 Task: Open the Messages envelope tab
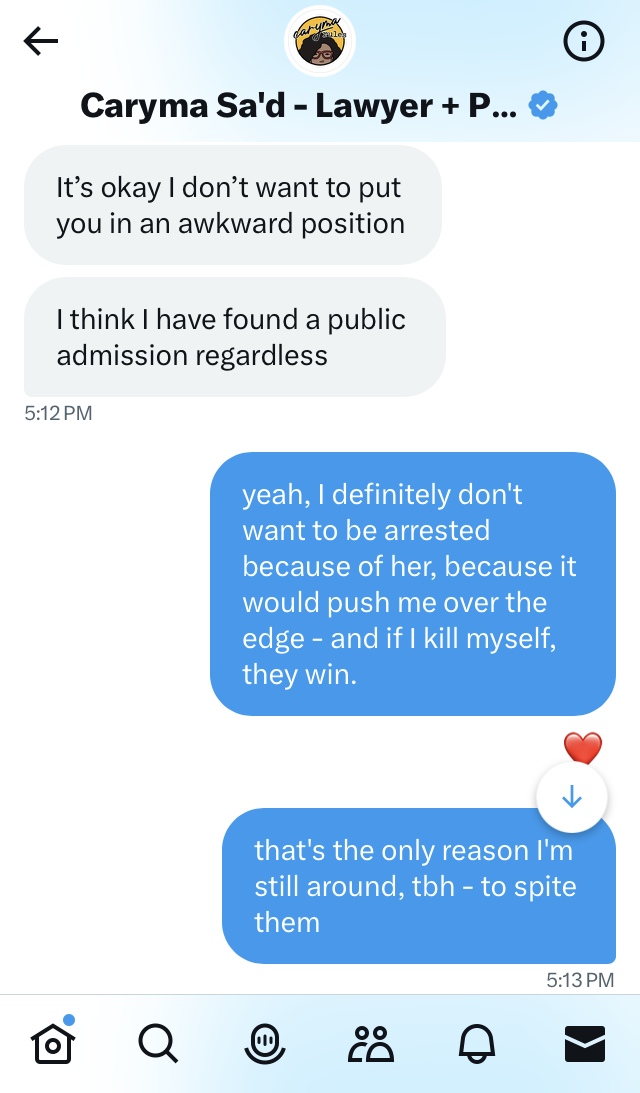(x=584, y=1044)
